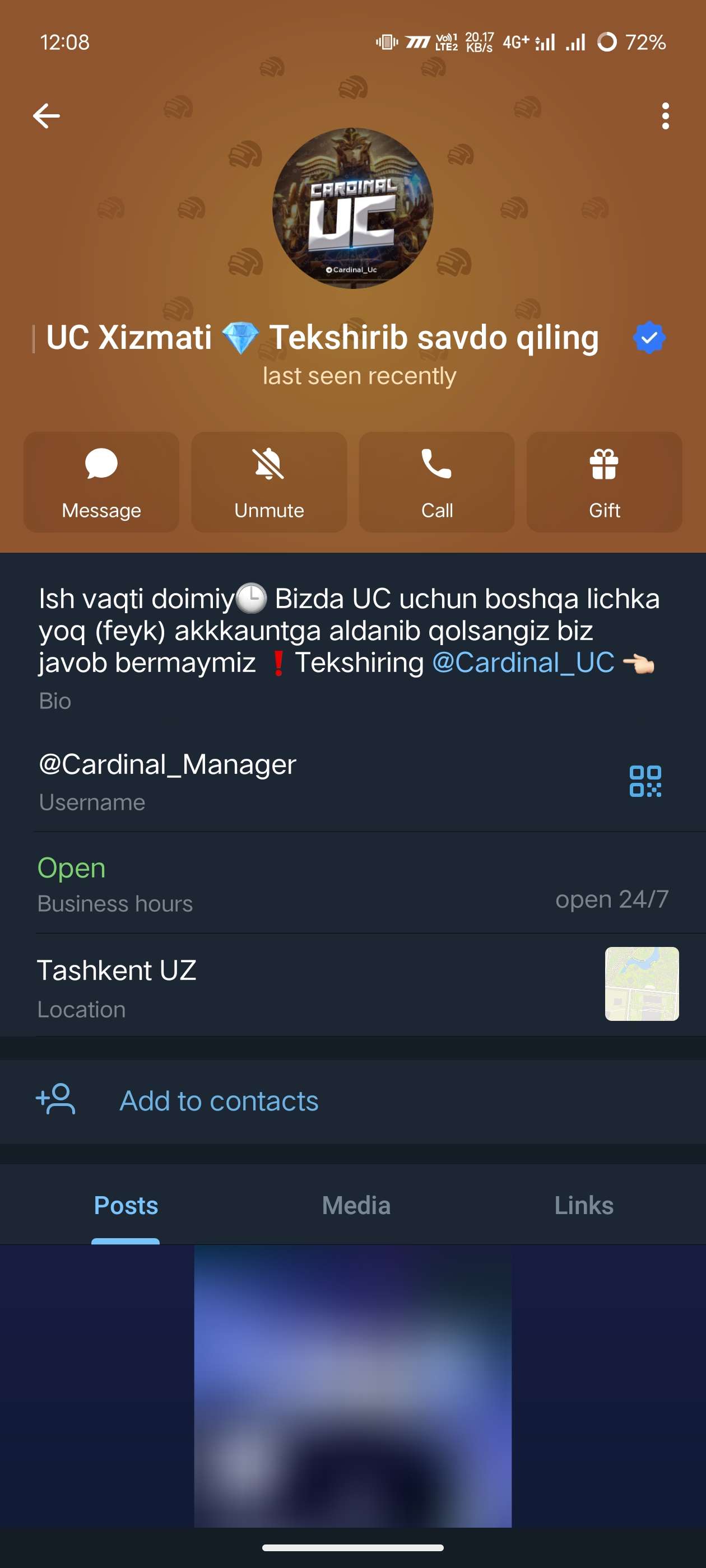
Task: Add this user to contacts
Action: pyautogui.click(x=218, y=1100)
